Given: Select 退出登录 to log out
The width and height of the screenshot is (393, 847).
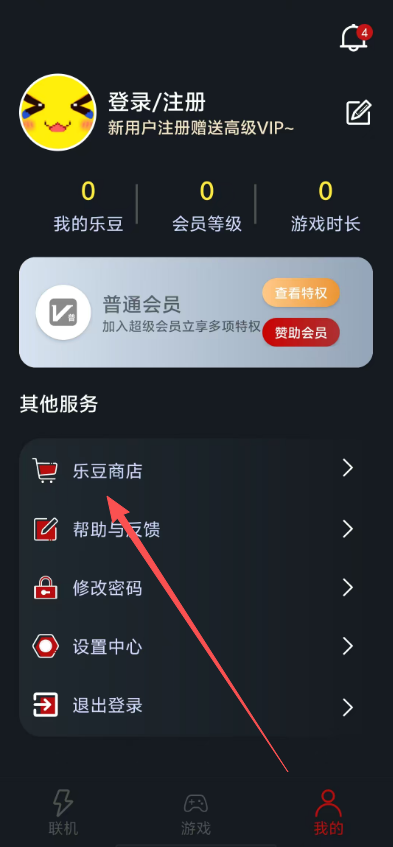Looking at the screenshot, I should tap(196, 706).
